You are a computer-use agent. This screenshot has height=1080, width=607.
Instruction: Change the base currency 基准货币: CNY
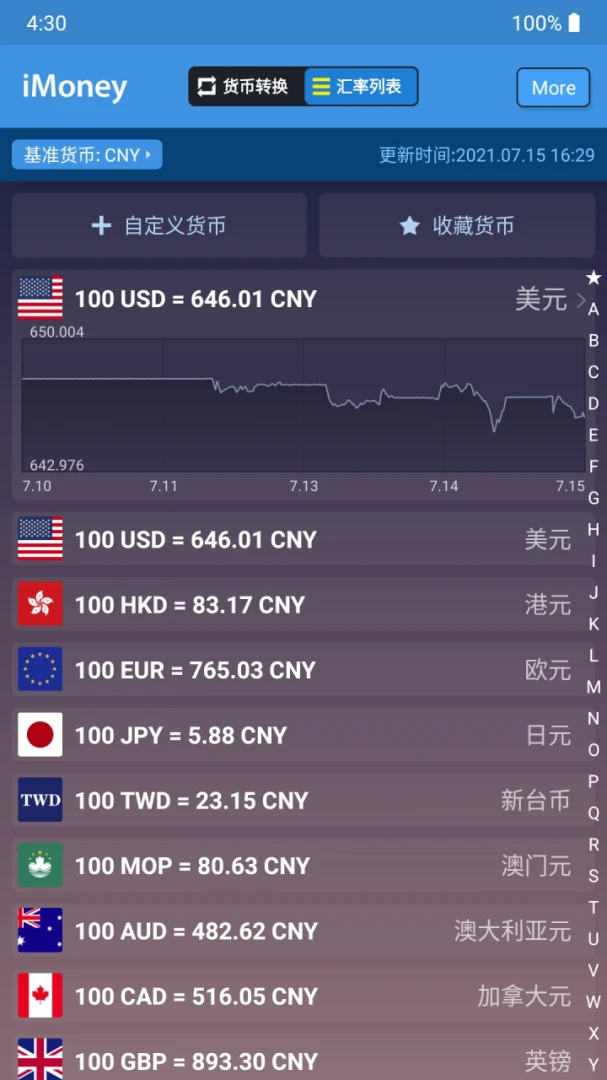tap(87, 155)
